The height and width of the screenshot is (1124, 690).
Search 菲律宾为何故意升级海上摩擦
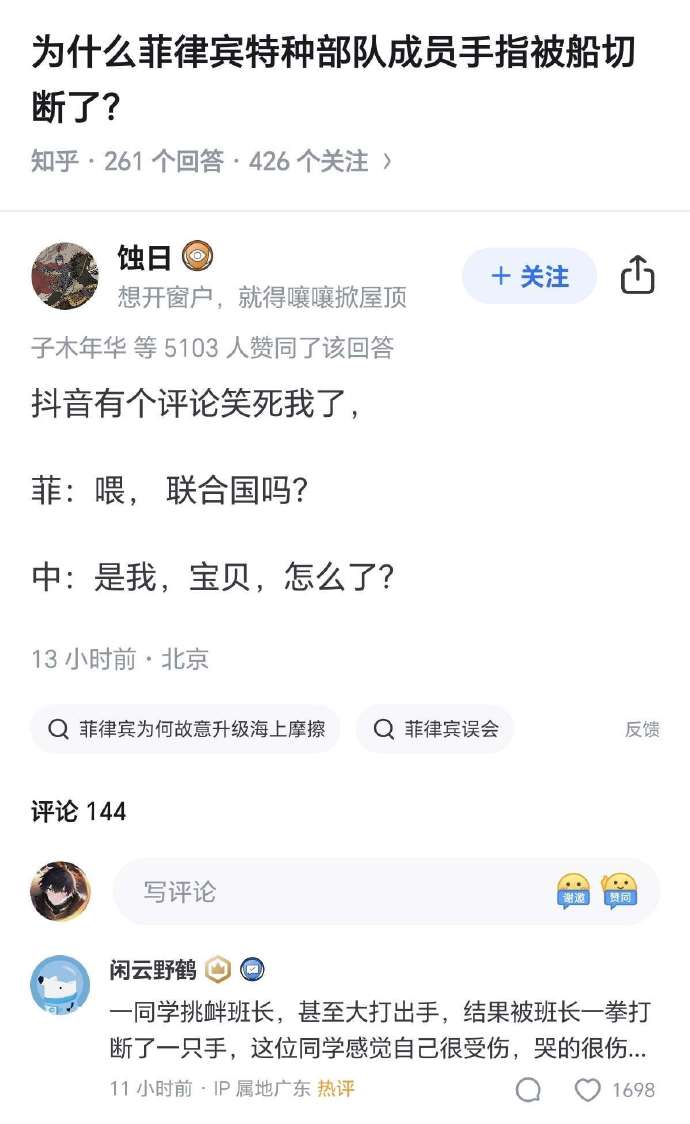point(186,729)
